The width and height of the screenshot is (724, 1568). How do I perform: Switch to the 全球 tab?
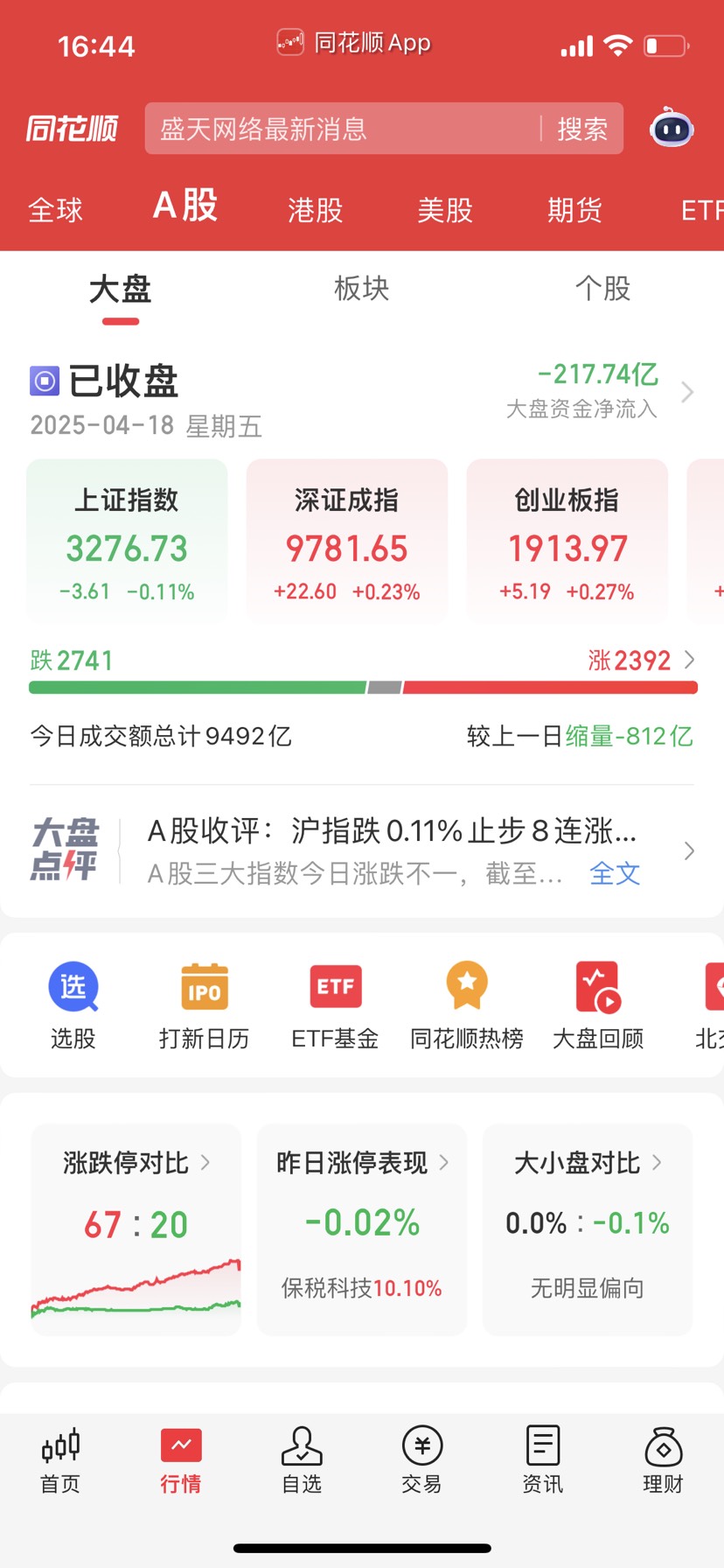click(56, 210)
